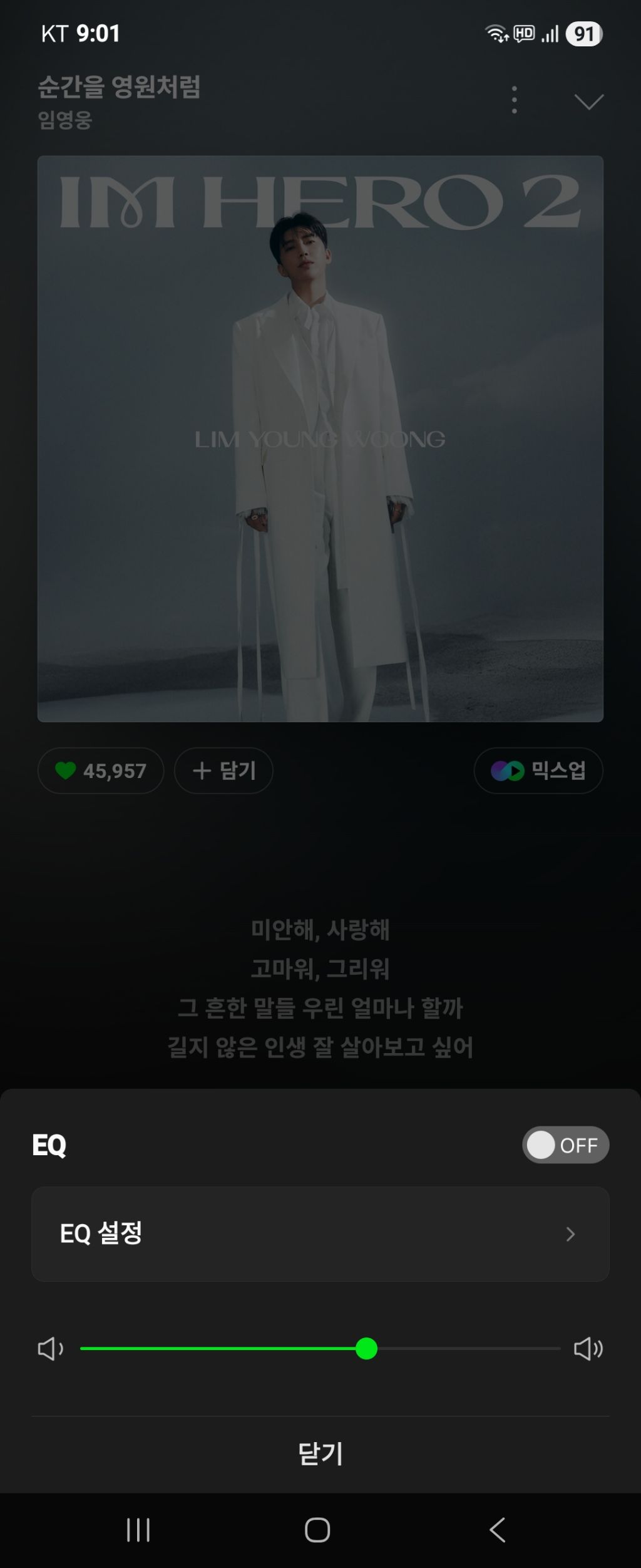Open recent apps from the navigation bar
This screenshot has width=641, height=1568.
[x=138, y=1530]
